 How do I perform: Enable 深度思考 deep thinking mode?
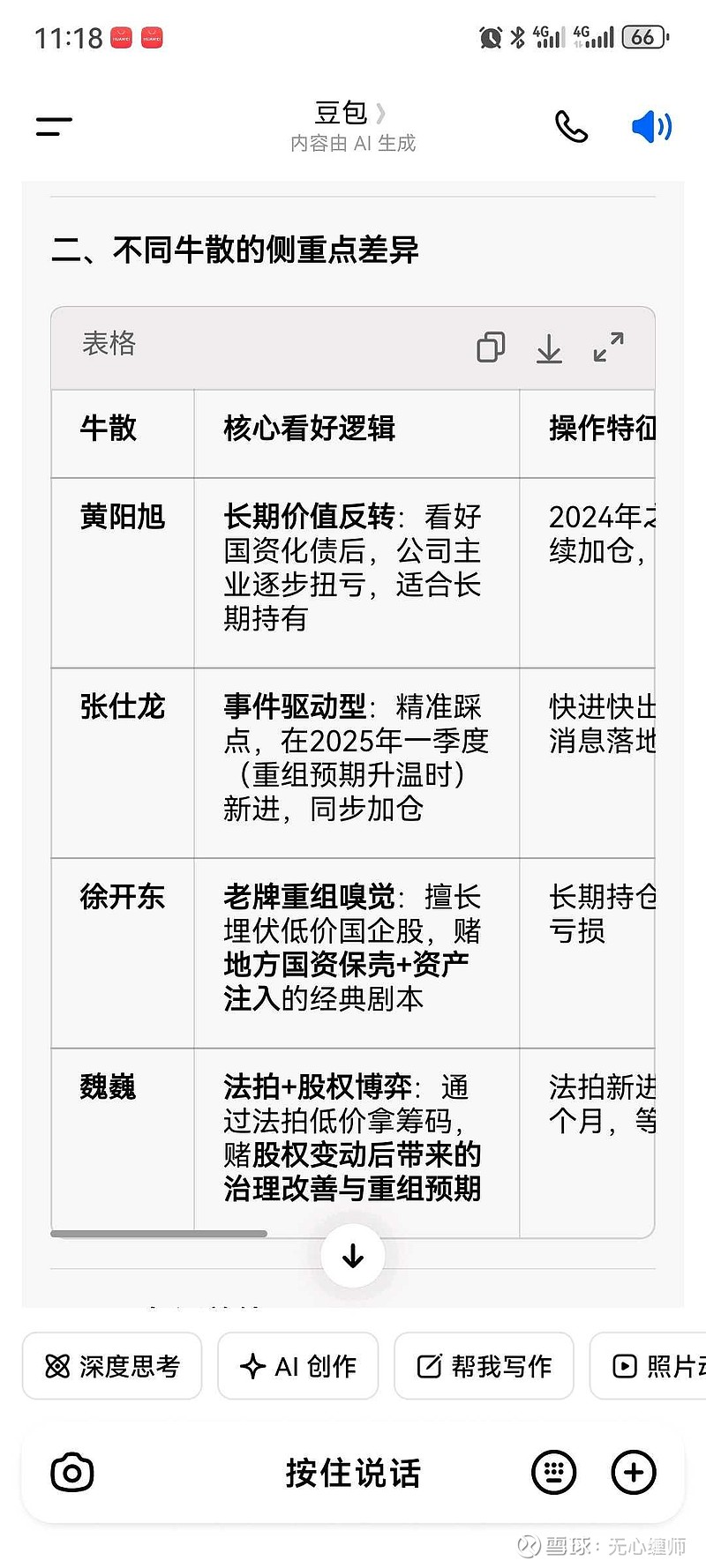click(111, 1366)
